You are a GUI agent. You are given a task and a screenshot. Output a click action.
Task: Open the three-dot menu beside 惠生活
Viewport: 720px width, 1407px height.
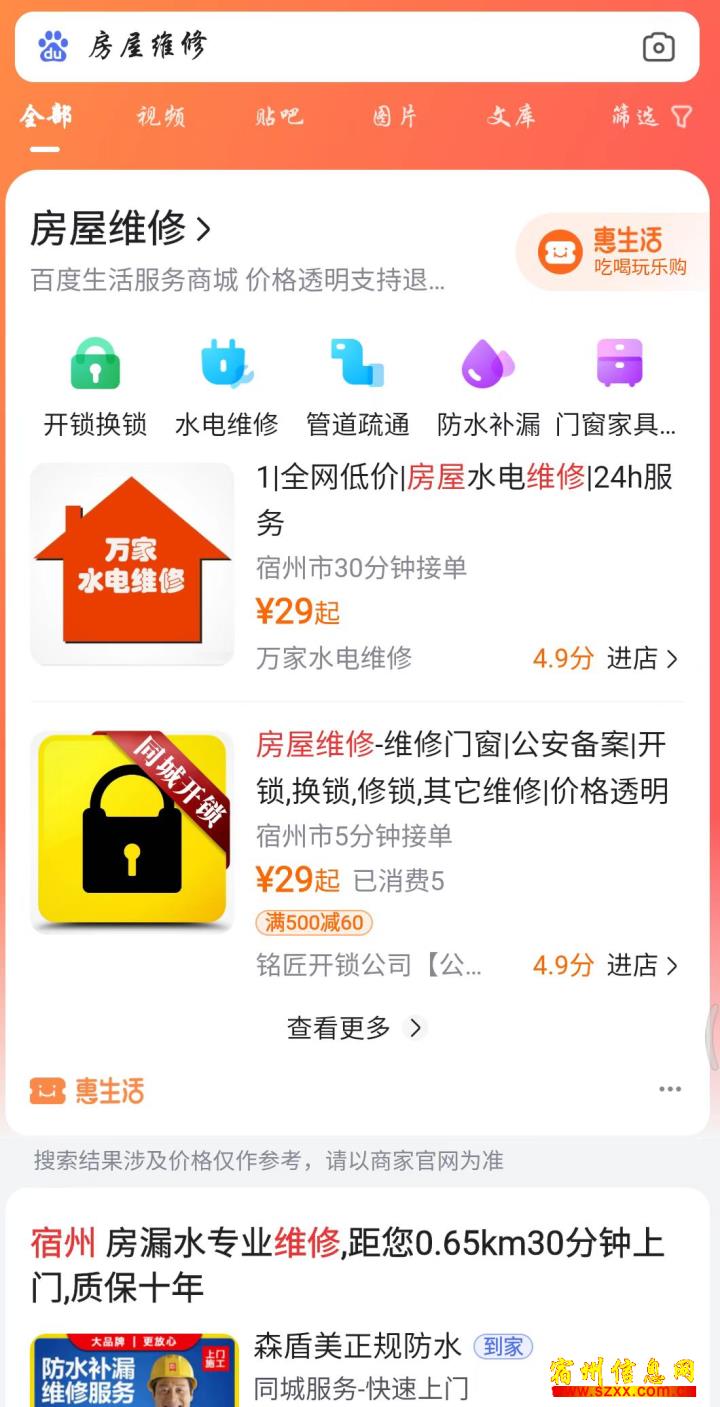[669, 1090]
